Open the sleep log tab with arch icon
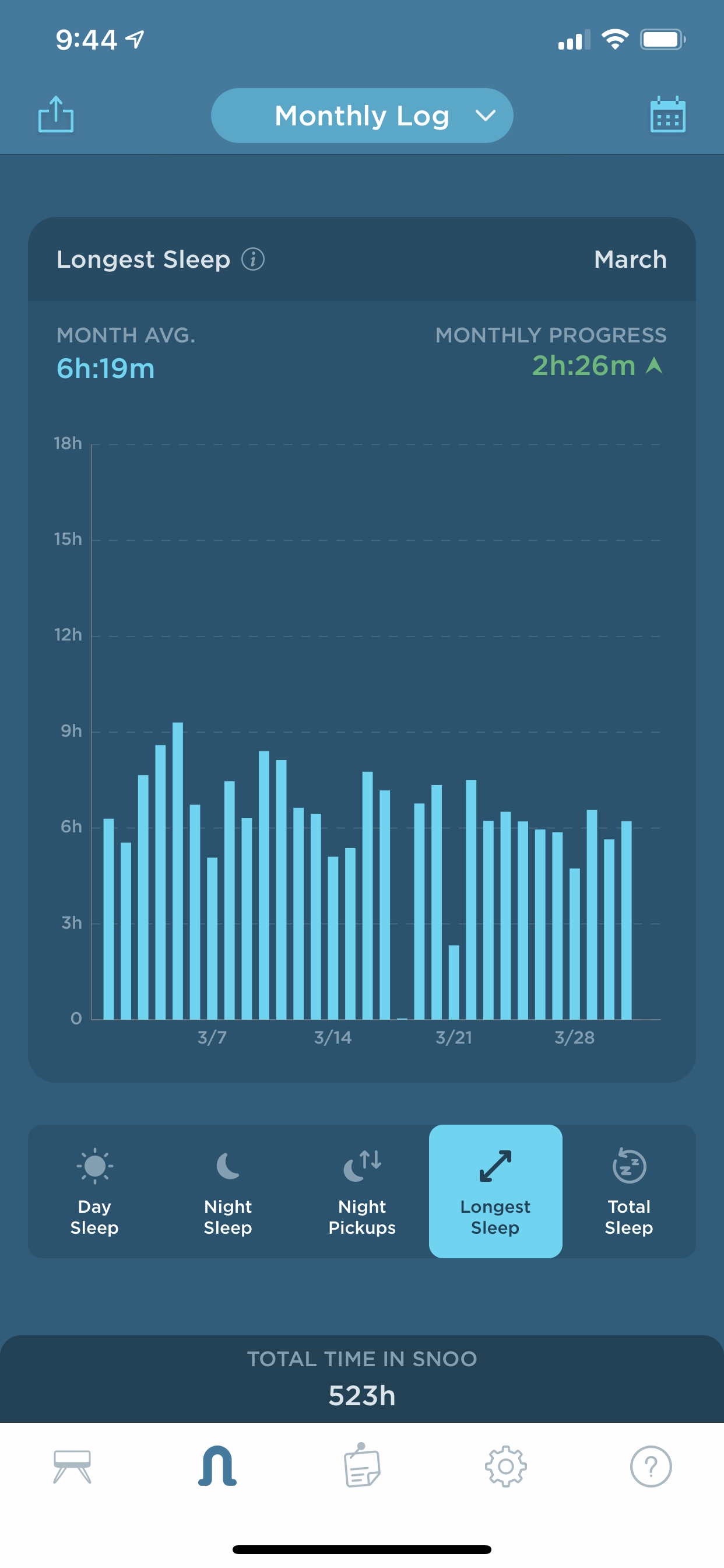 click(217, 1466)
